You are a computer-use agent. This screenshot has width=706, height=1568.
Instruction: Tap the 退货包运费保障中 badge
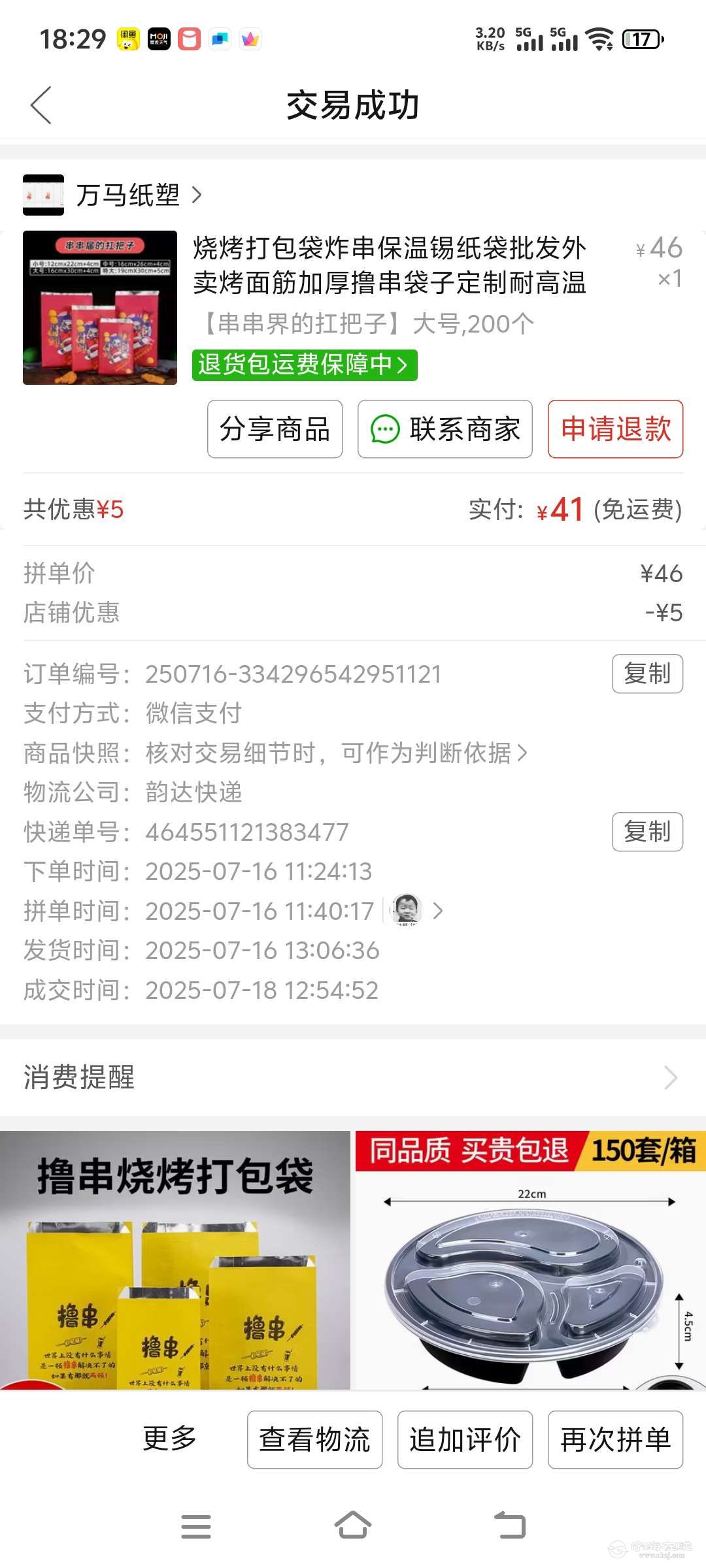click(x=304, y=365)
